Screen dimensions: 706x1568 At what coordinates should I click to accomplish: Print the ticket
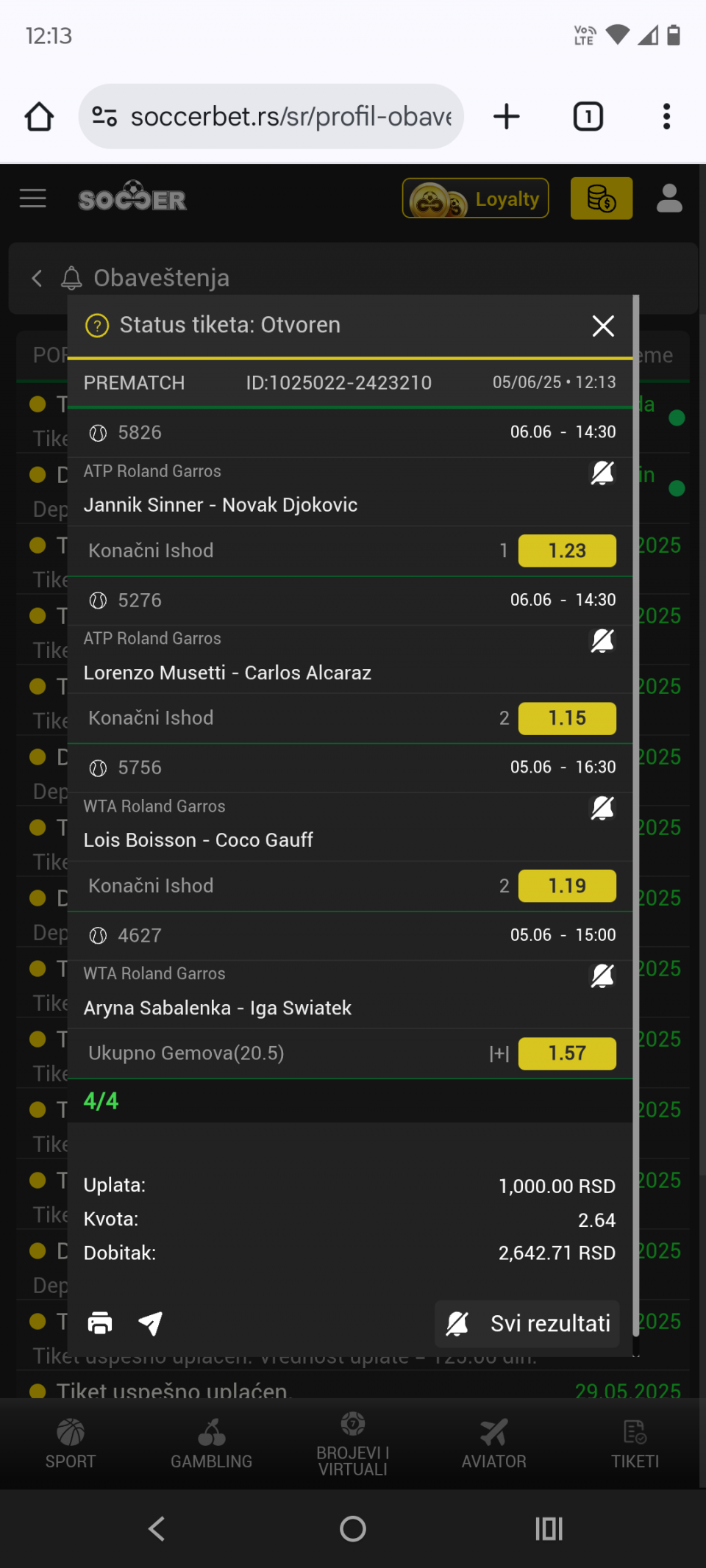(x=100, y=1323)
